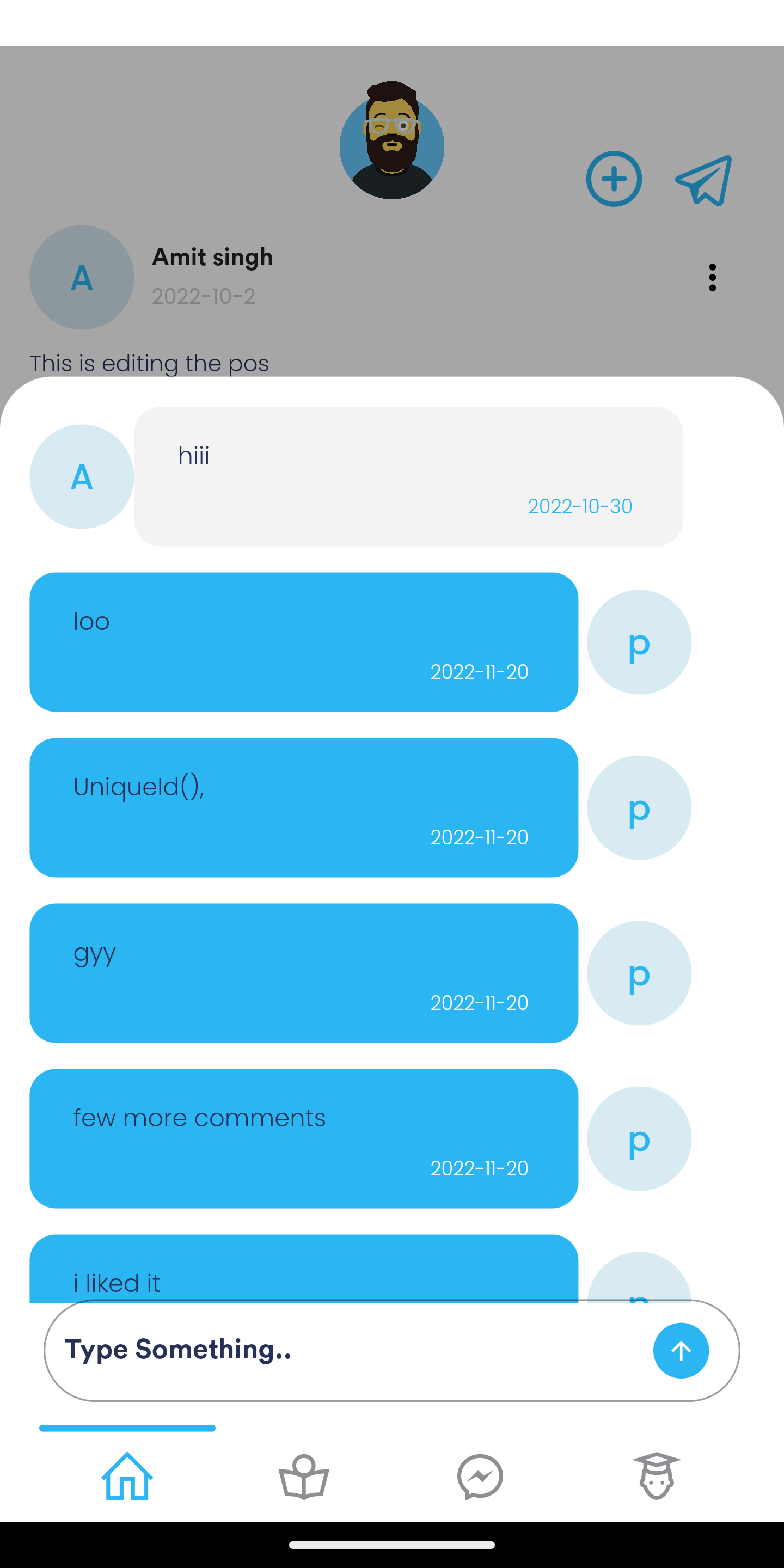
Task: Open the paper plane messages icon
Action: point(703,180)
